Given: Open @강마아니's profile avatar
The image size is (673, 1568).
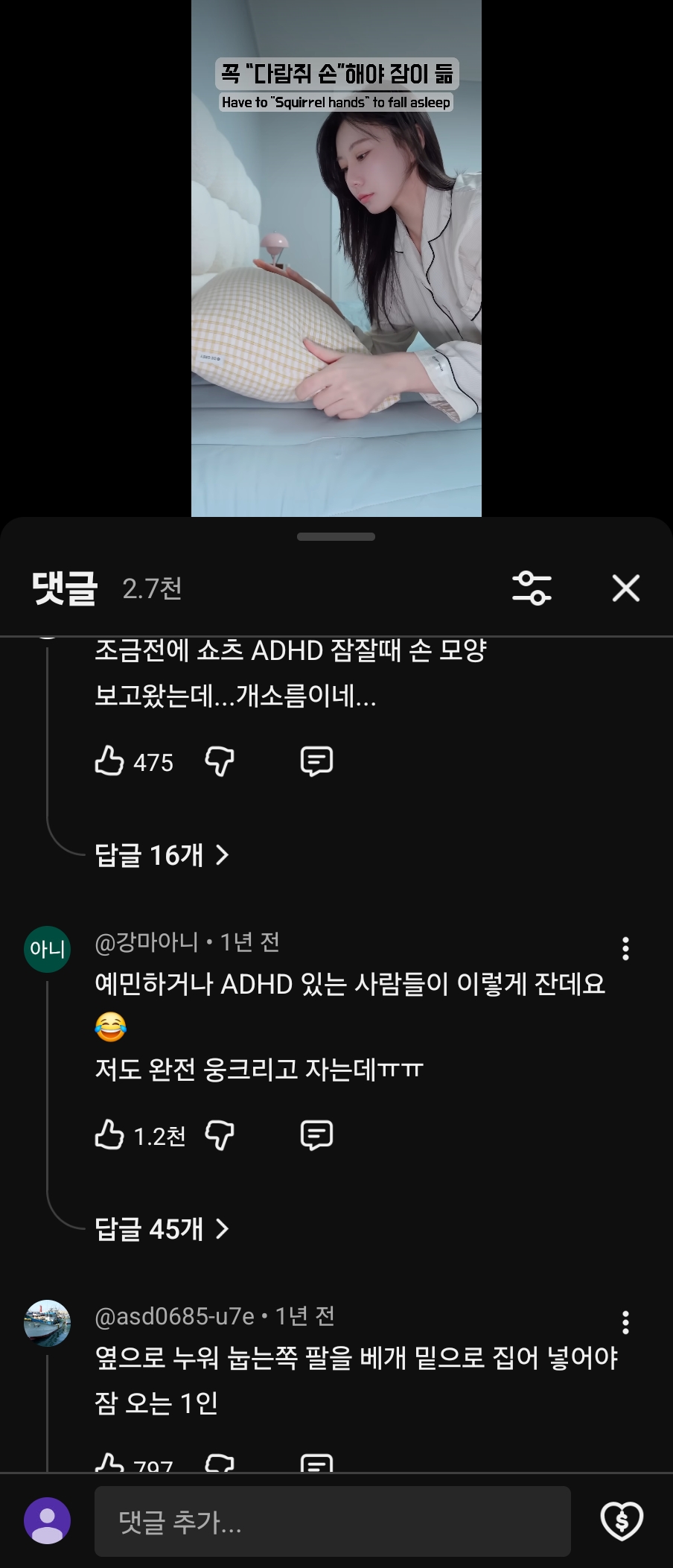Looking at the screenshot, I should (x=48, y=949).
